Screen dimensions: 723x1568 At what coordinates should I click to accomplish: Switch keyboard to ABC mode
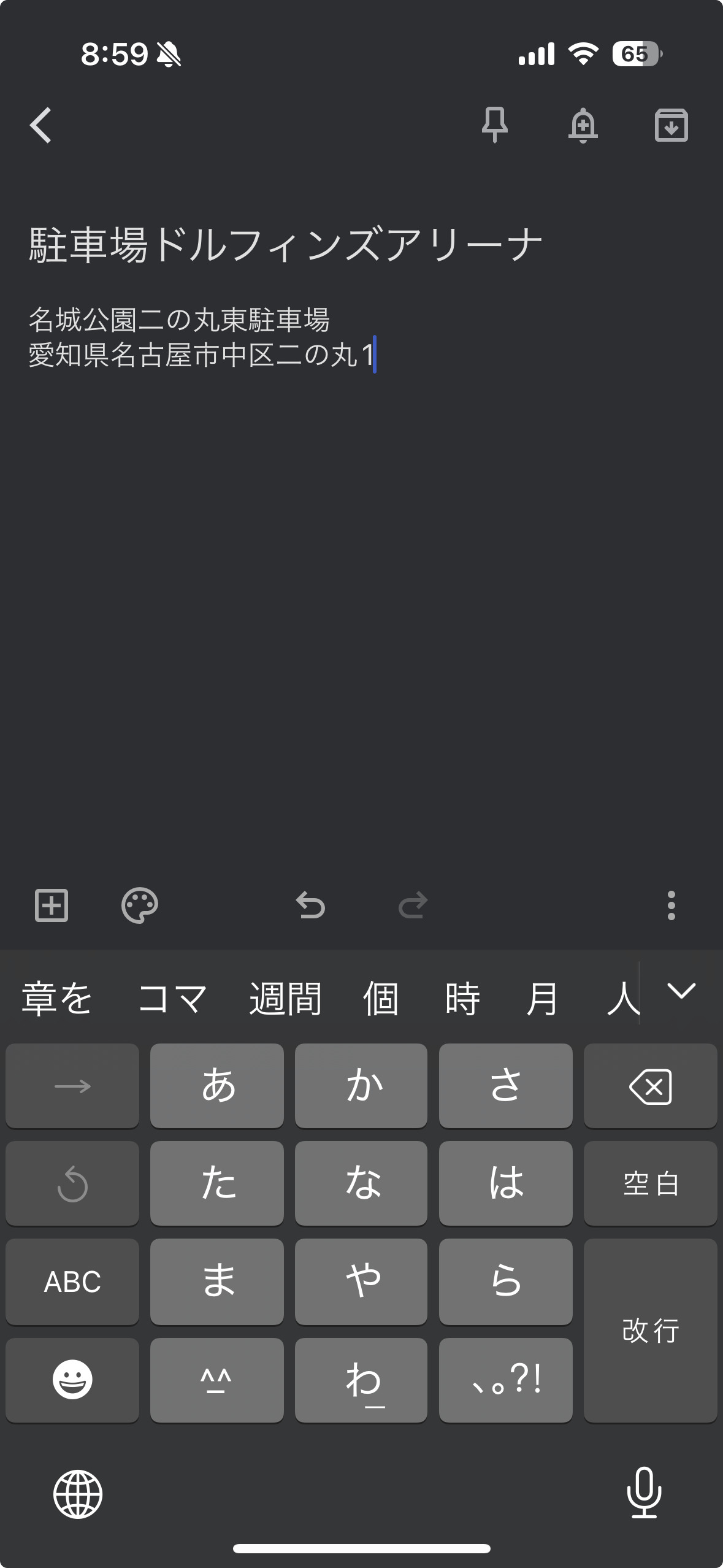point(72,1282)
